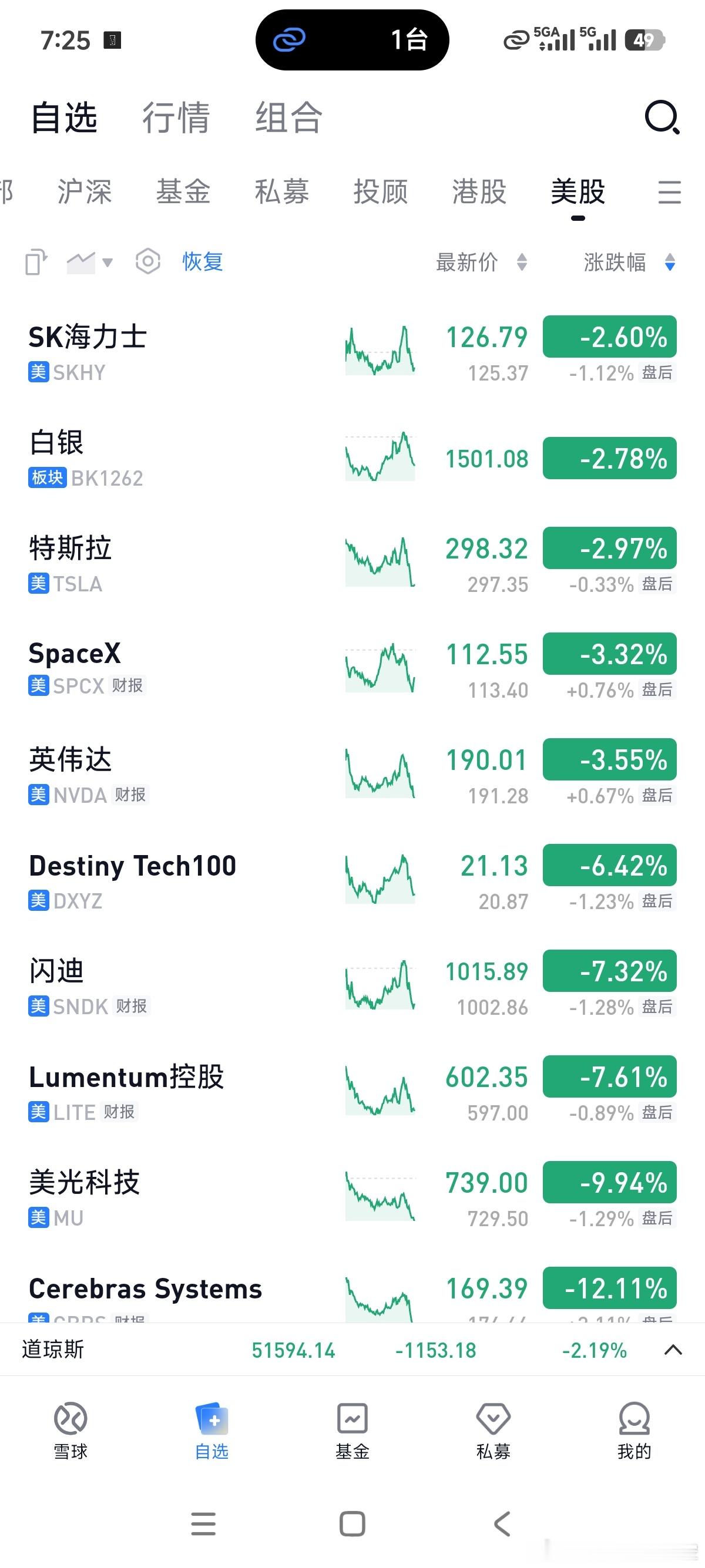Open the search magnifier icon
Screen dimensions: 705x1568
662,117
